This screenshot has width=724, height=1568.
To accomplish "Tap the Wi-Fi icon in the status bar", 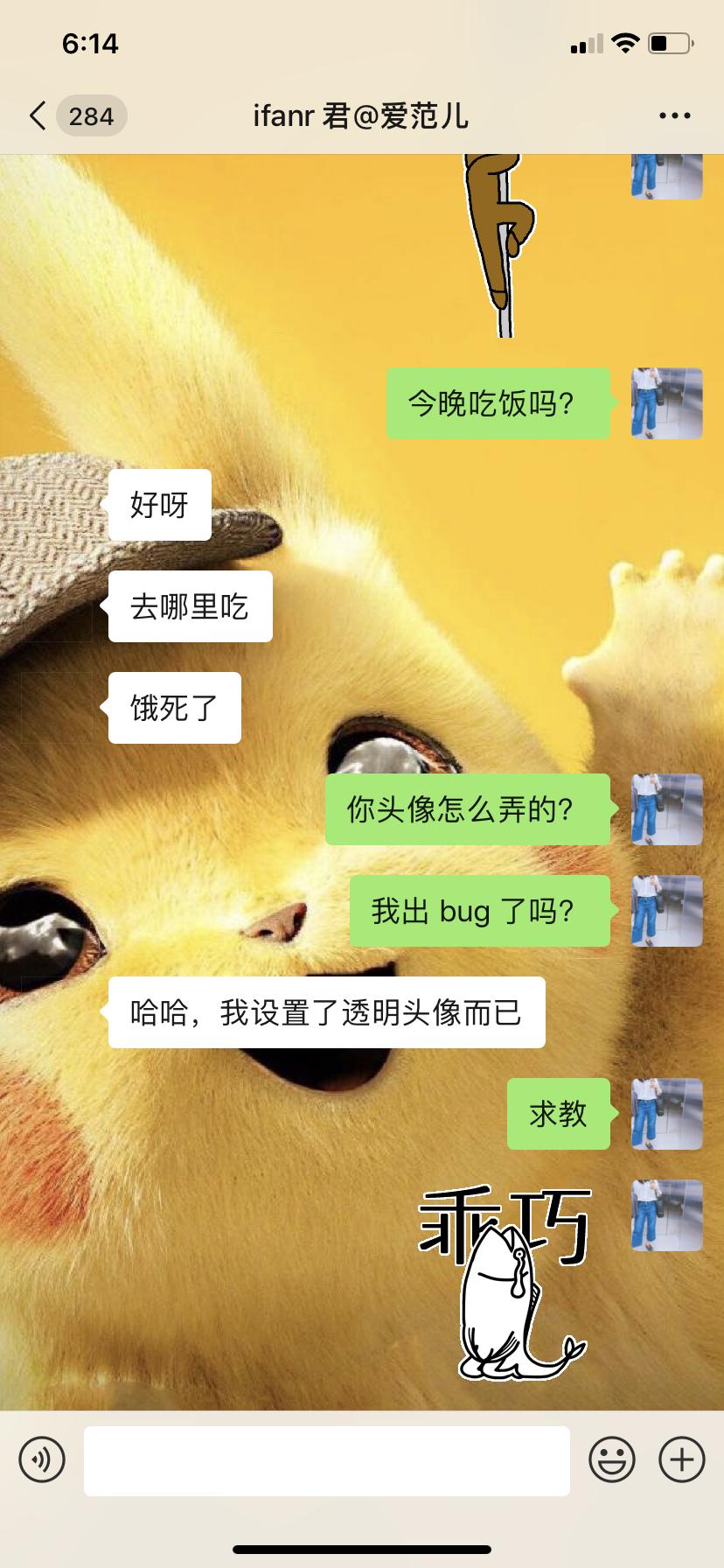I will [623, 42].
